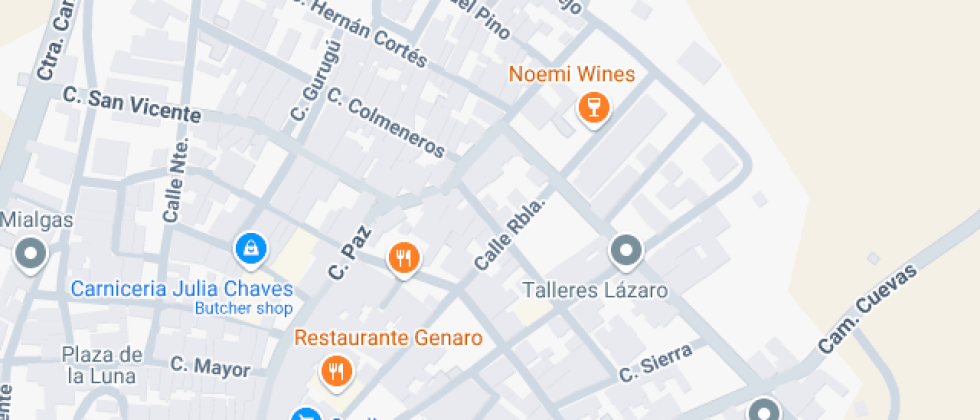Screen dimensions: 980x420
Task: Open the Noemi Wines pin
Action: [x=593, y=108]
